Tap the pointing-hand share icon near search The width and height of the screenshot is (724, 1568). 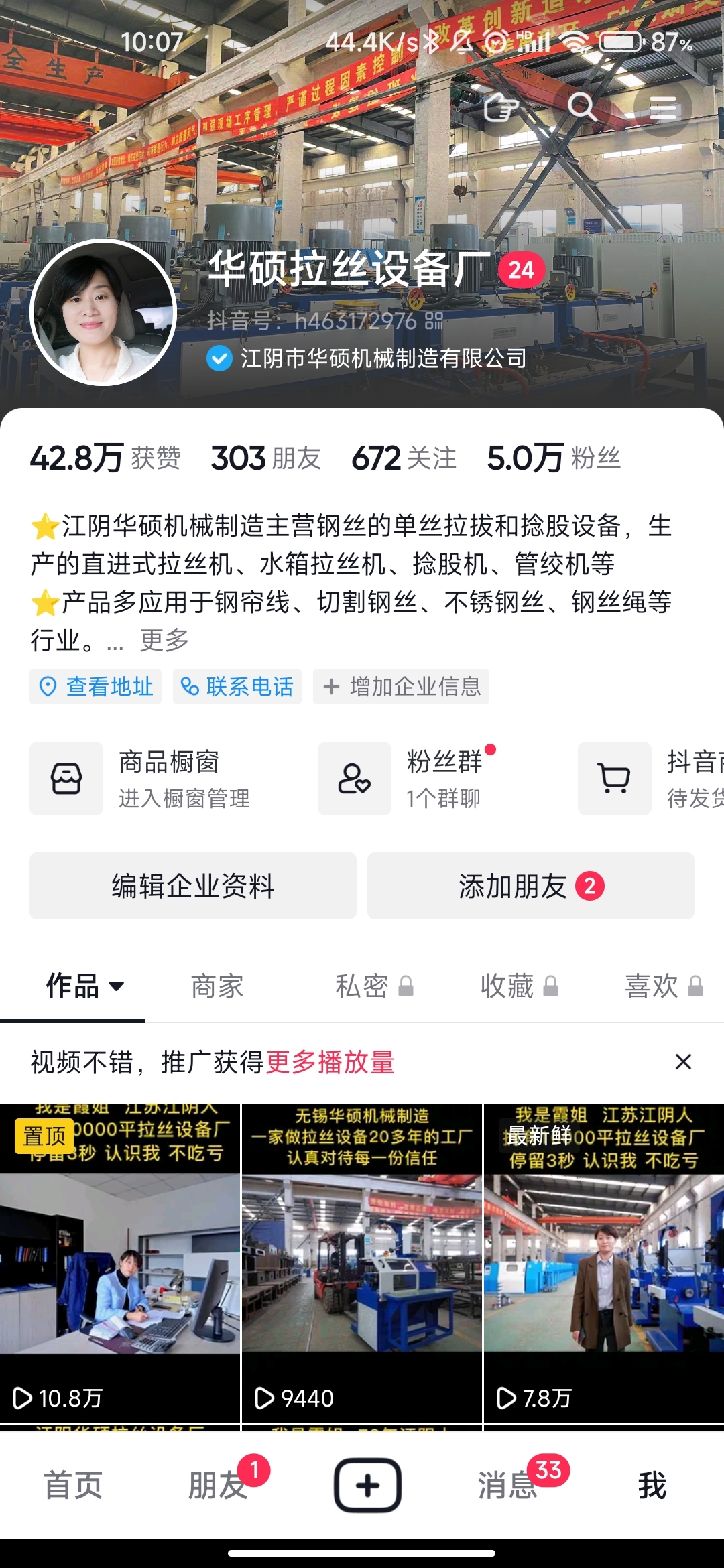(503, 108)
